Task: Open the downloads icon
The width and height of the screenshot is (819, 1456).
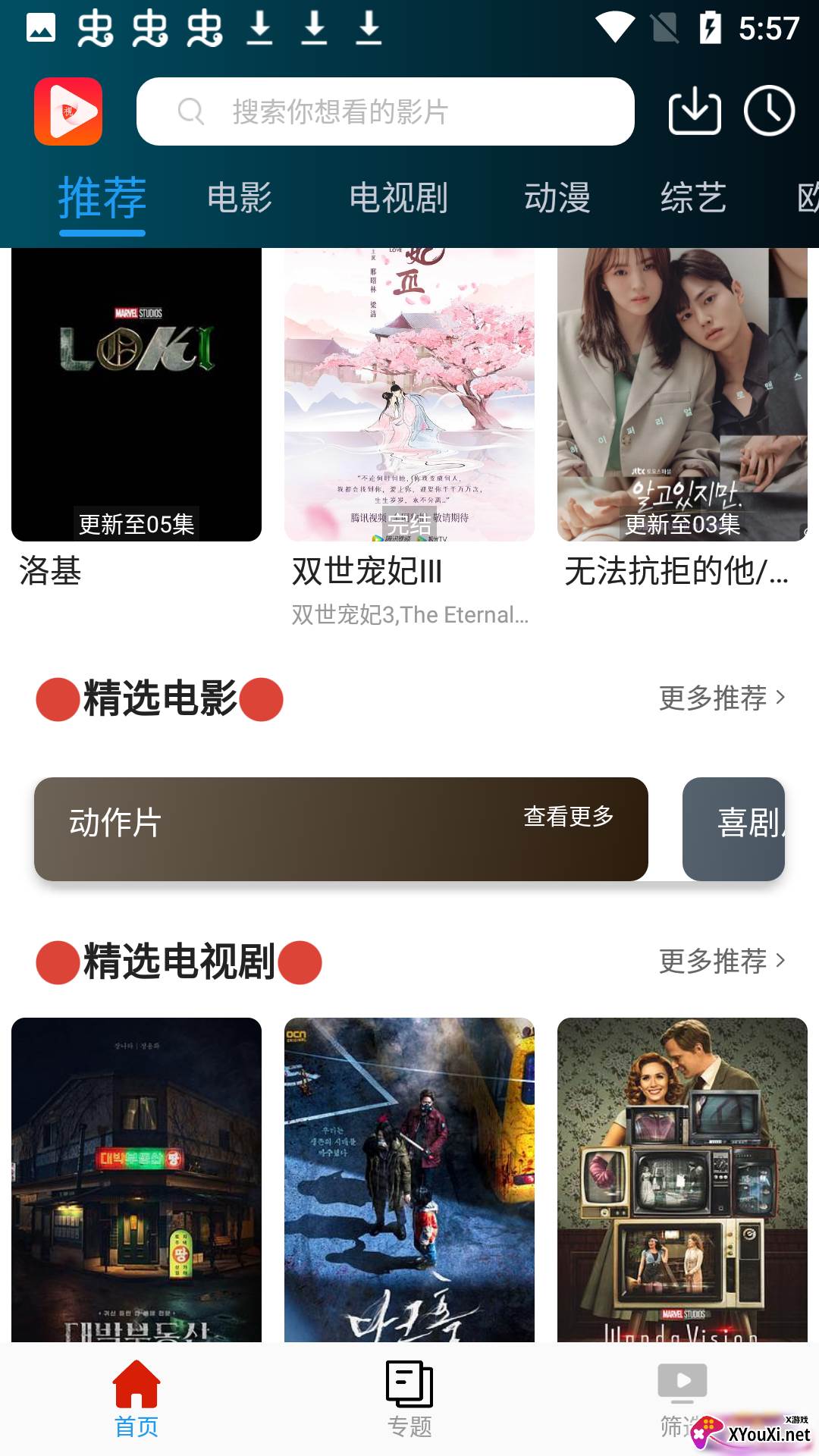Action: tap(694, 111)
